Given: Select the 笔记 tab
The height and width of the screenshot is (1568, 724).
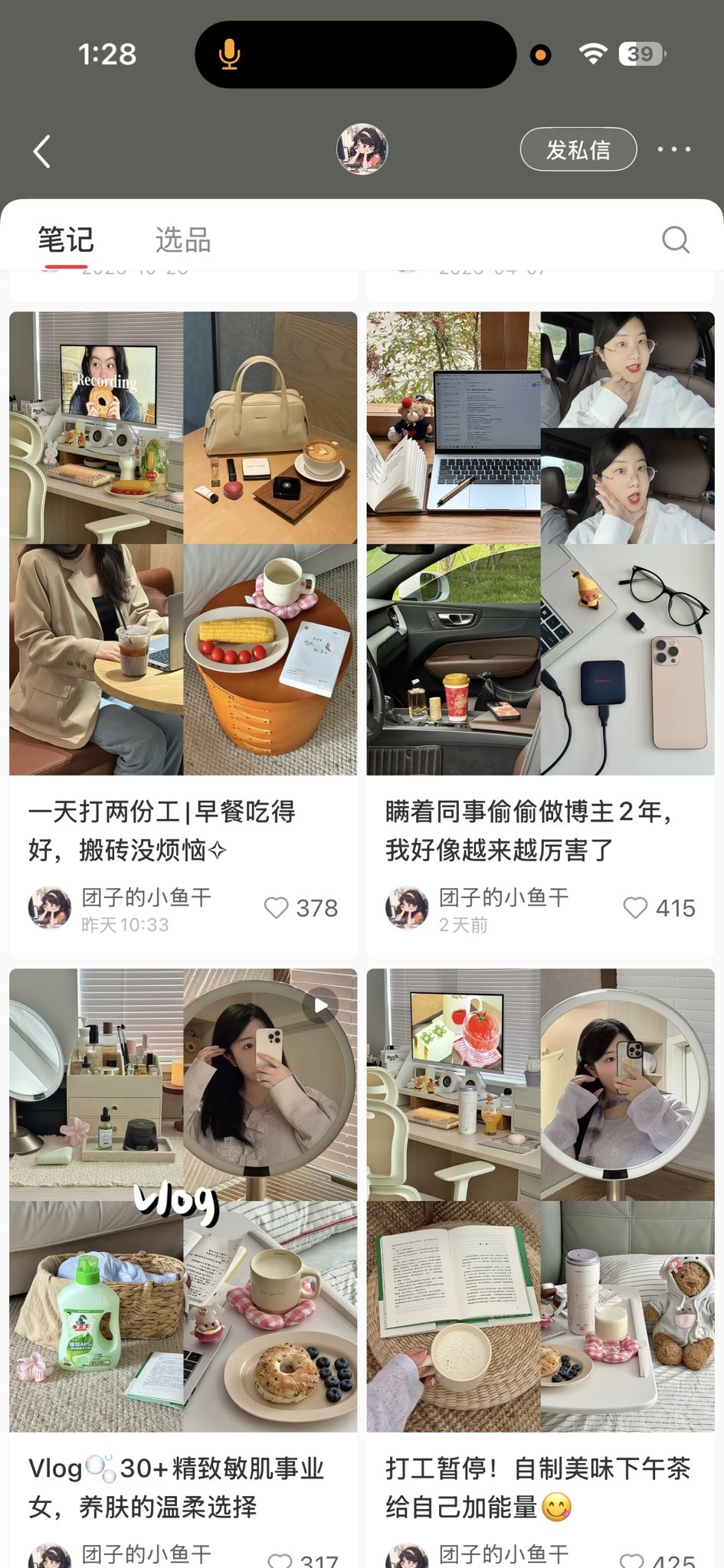Looking at the screenshot, I should 66,240.
